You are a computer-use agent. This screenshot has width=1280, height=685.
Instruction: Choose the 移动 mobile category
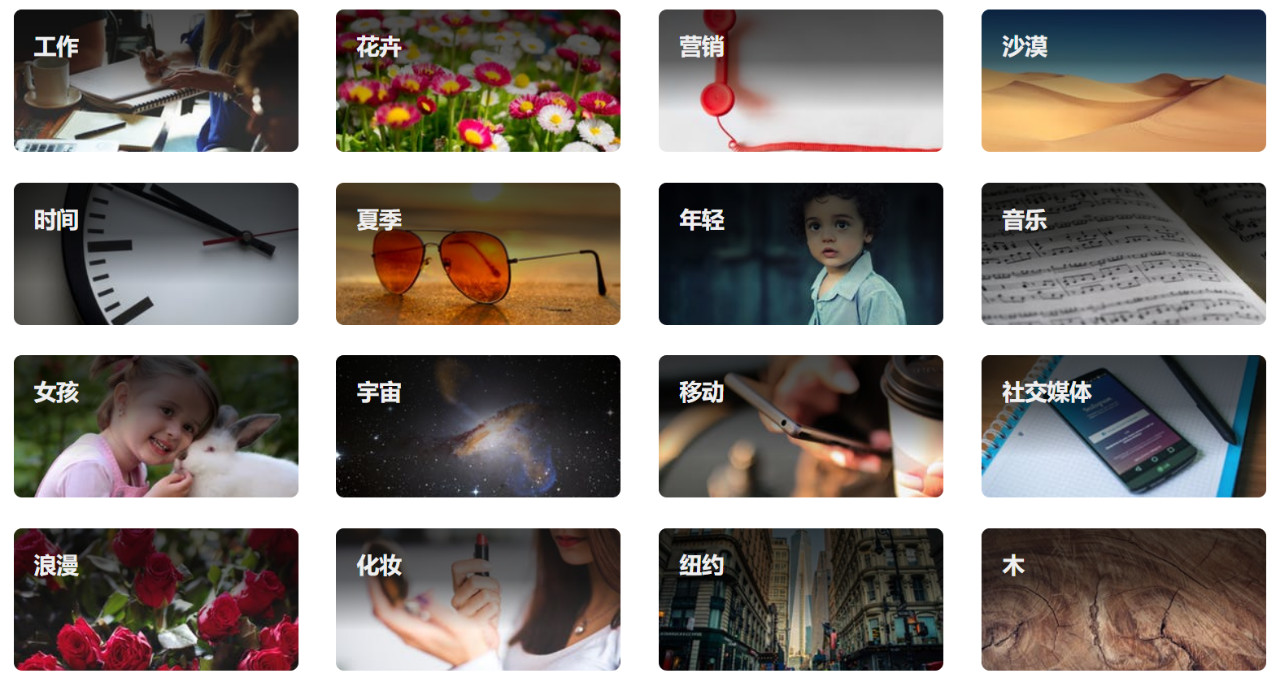tap(800, 426)
